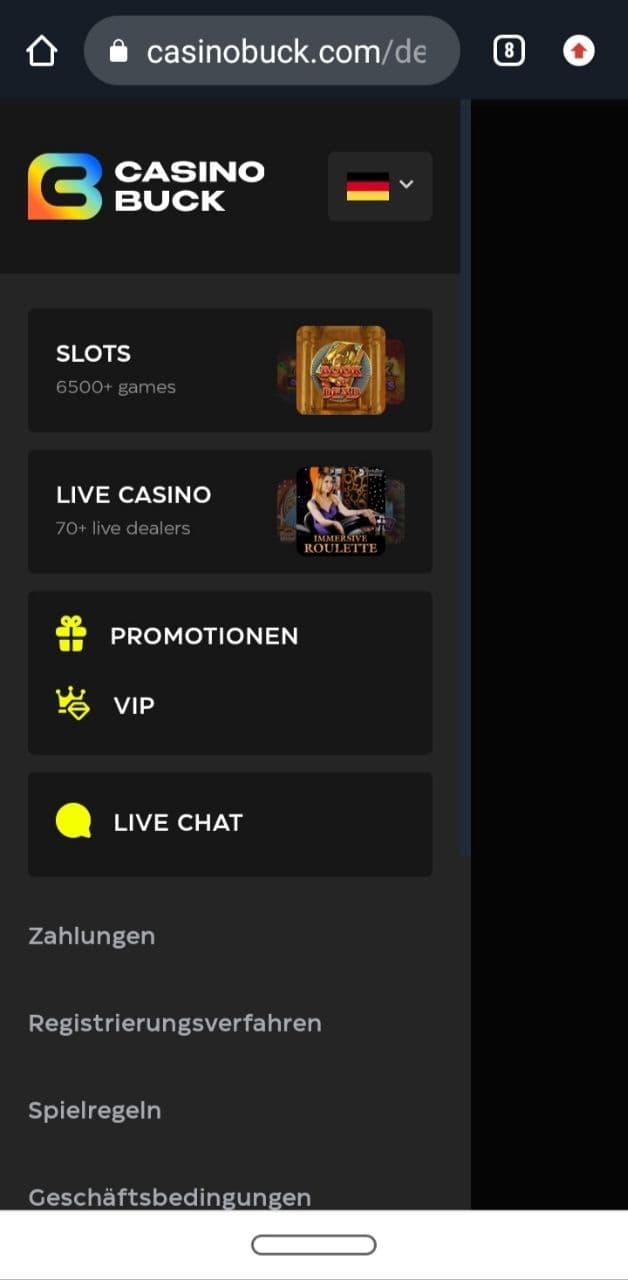The width and height of the screenshot is (628, 1280).
Task: Tap the casinobuck.com address bar
Action: (272, 51)
